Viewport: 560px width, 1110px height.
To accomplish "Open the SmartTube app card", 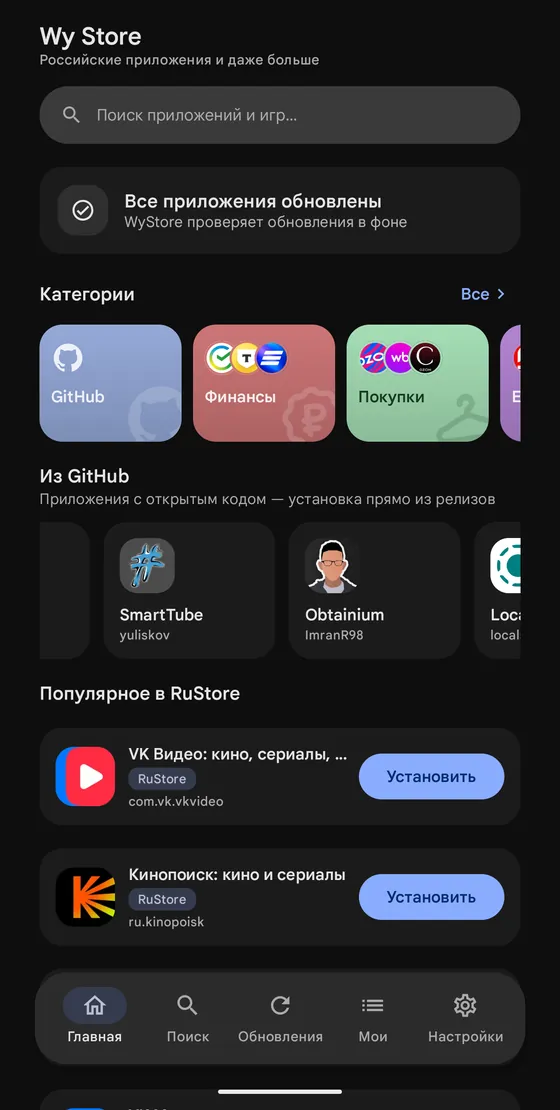I will (x=189, y=591).
